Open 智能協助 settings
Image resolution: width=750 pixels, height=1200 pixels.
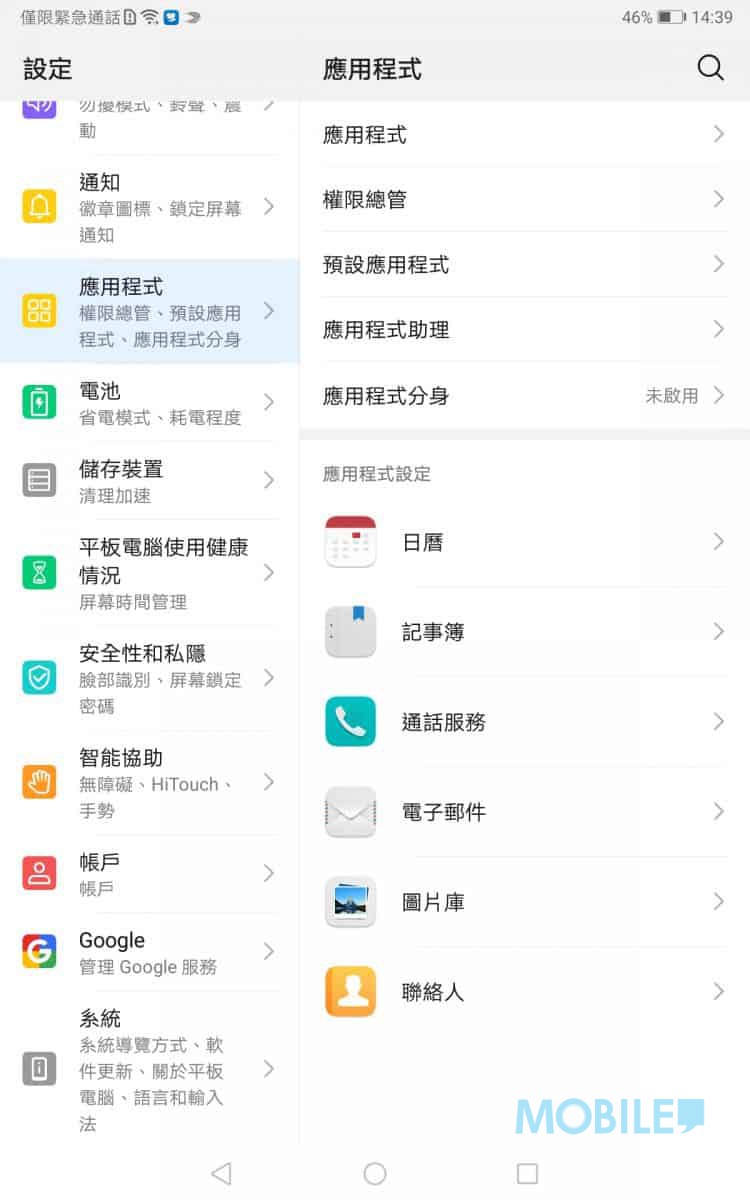(x=150, y=783)
